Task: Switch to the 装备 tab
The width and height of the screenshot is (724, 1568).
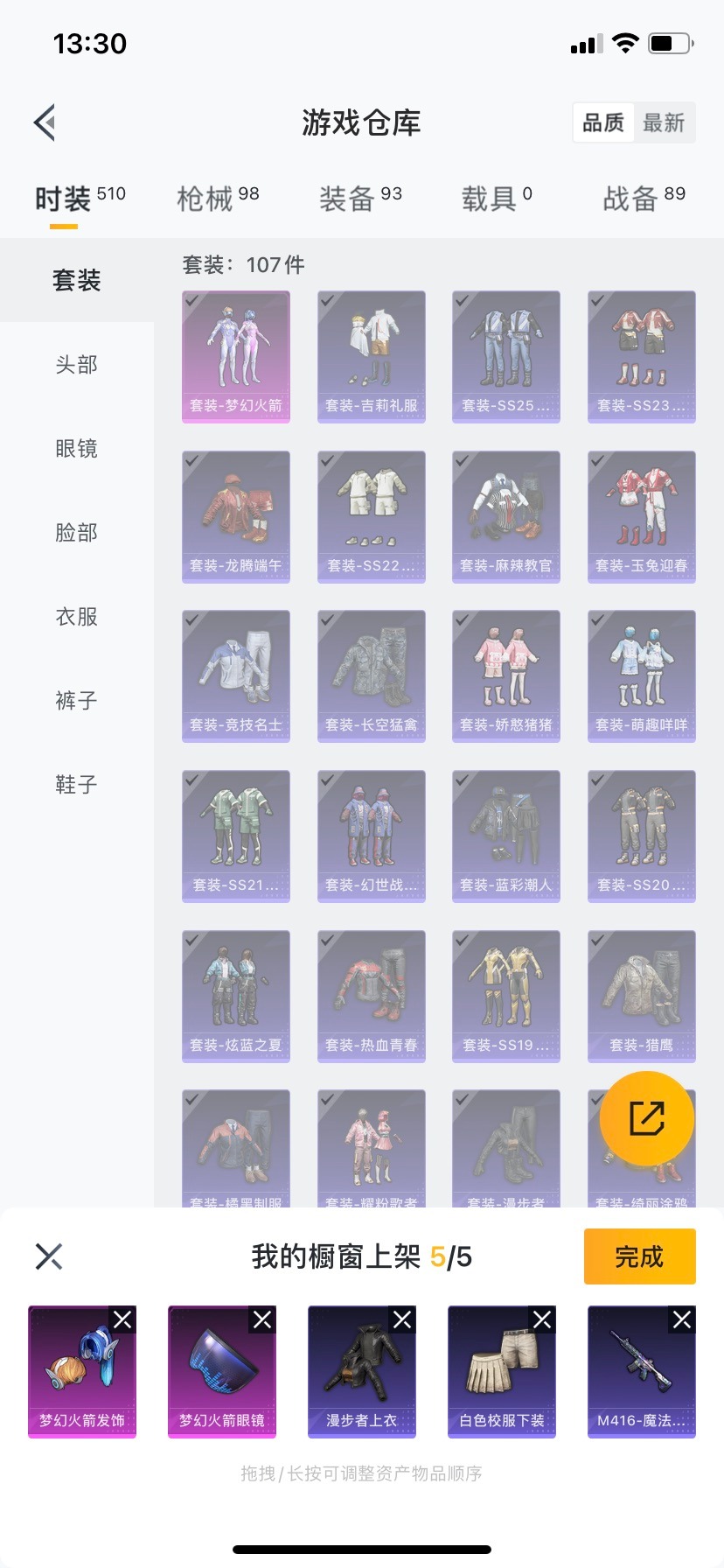Action: coord(360,199)
